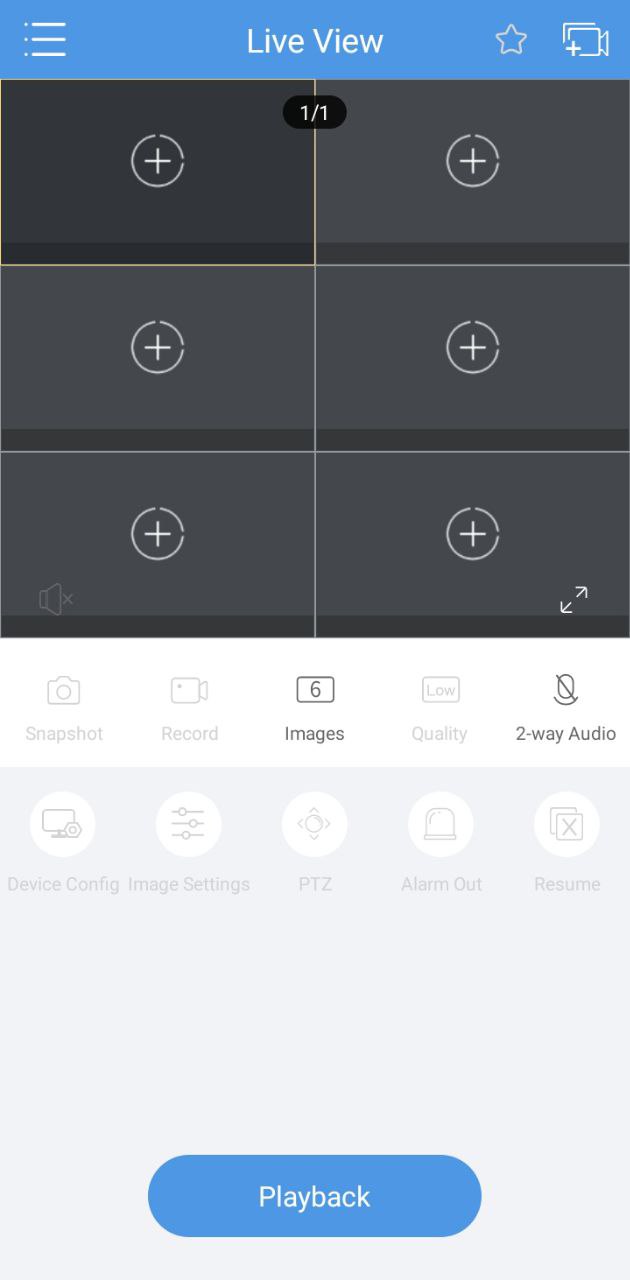
Task: Change stream Quality
Action: (x=440, y=708)
